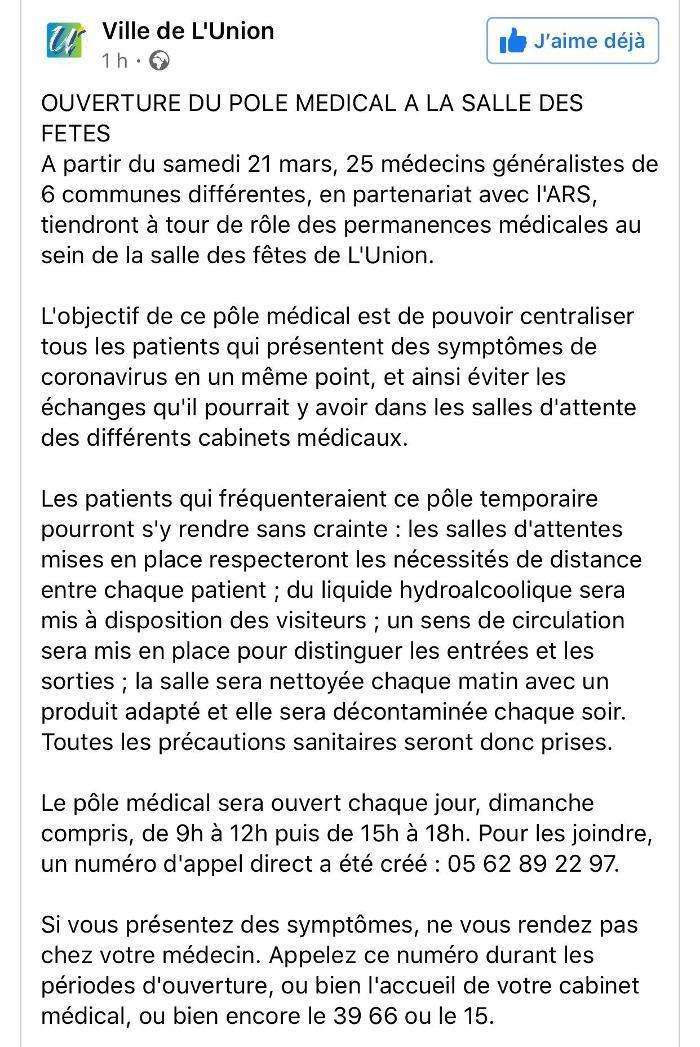Tap the "J'aime déjà" like button

pyautogui.click(x=572, y=41)
